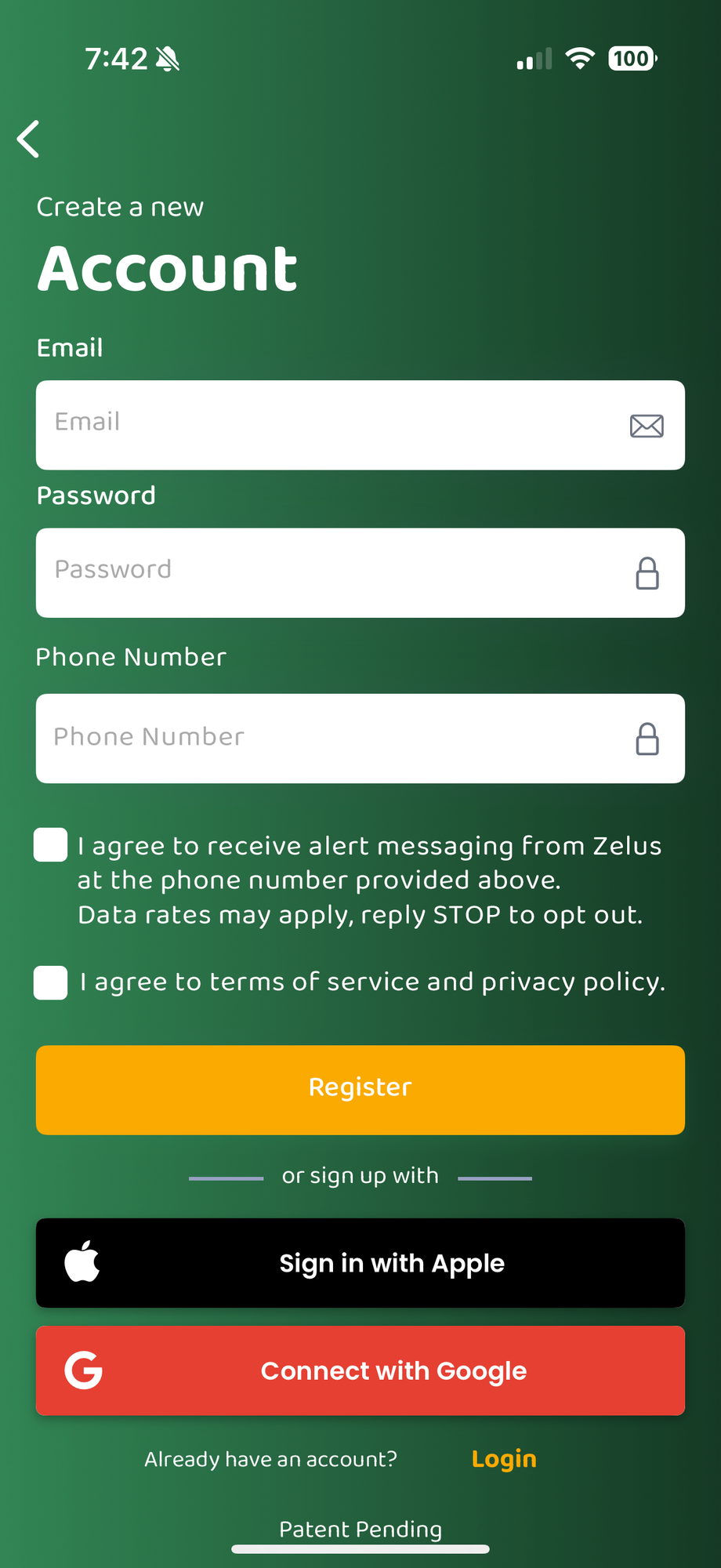The image size is (721, 1568).
Task: Tap the lock icon in the Password field
Action: point(646,573)
